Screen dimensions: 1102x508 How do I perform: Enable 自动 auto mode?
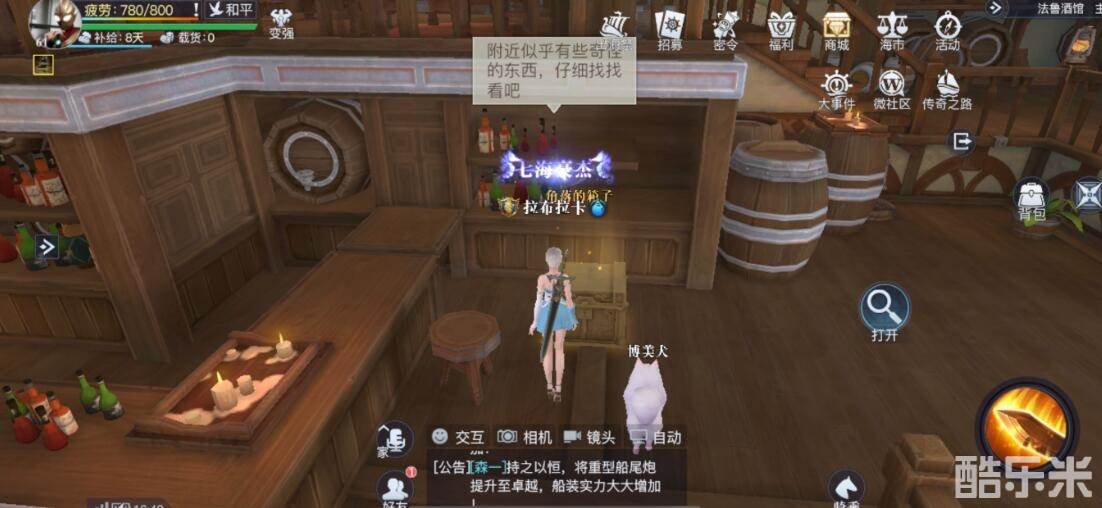655,437
